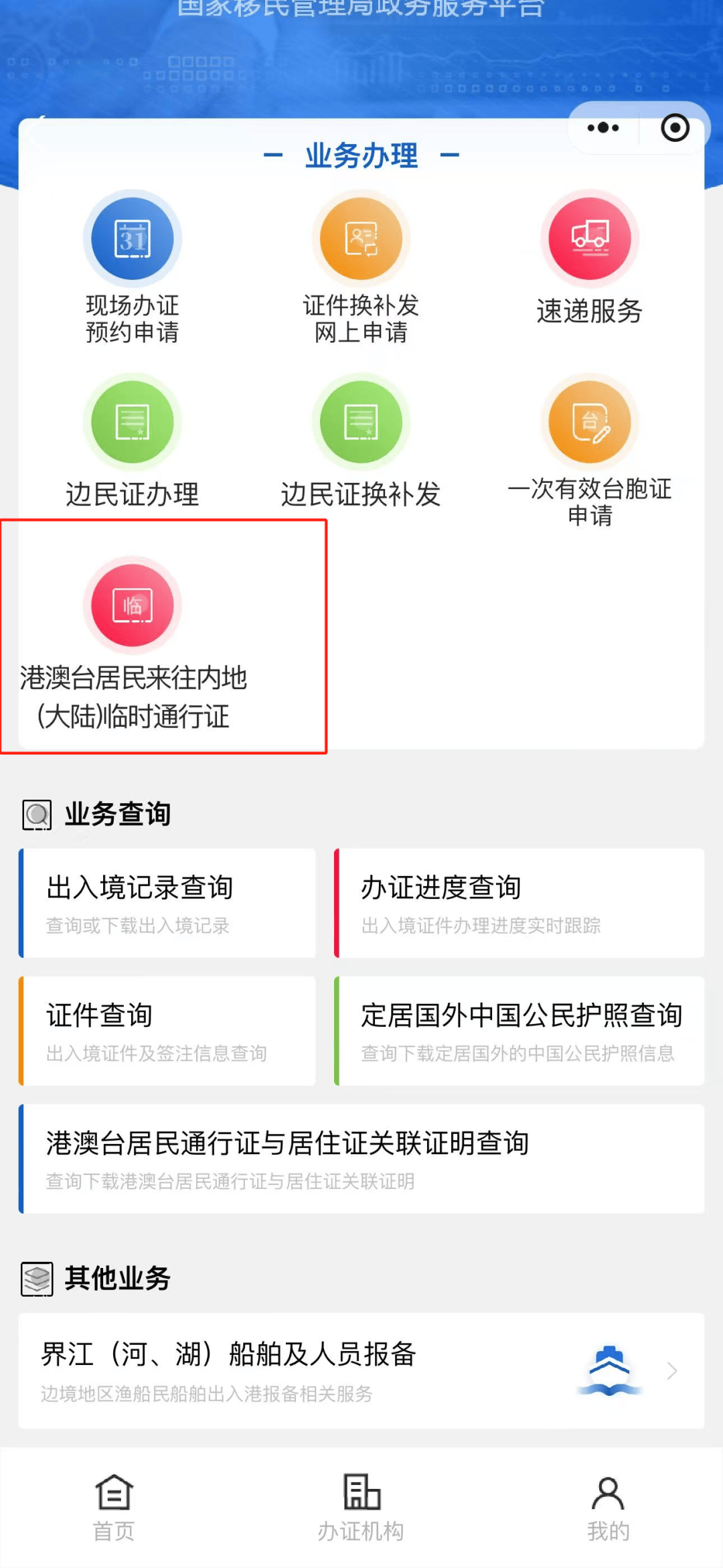Open 港澳台居民来往内地临时通行证
723x1568 pixels.
133,644
